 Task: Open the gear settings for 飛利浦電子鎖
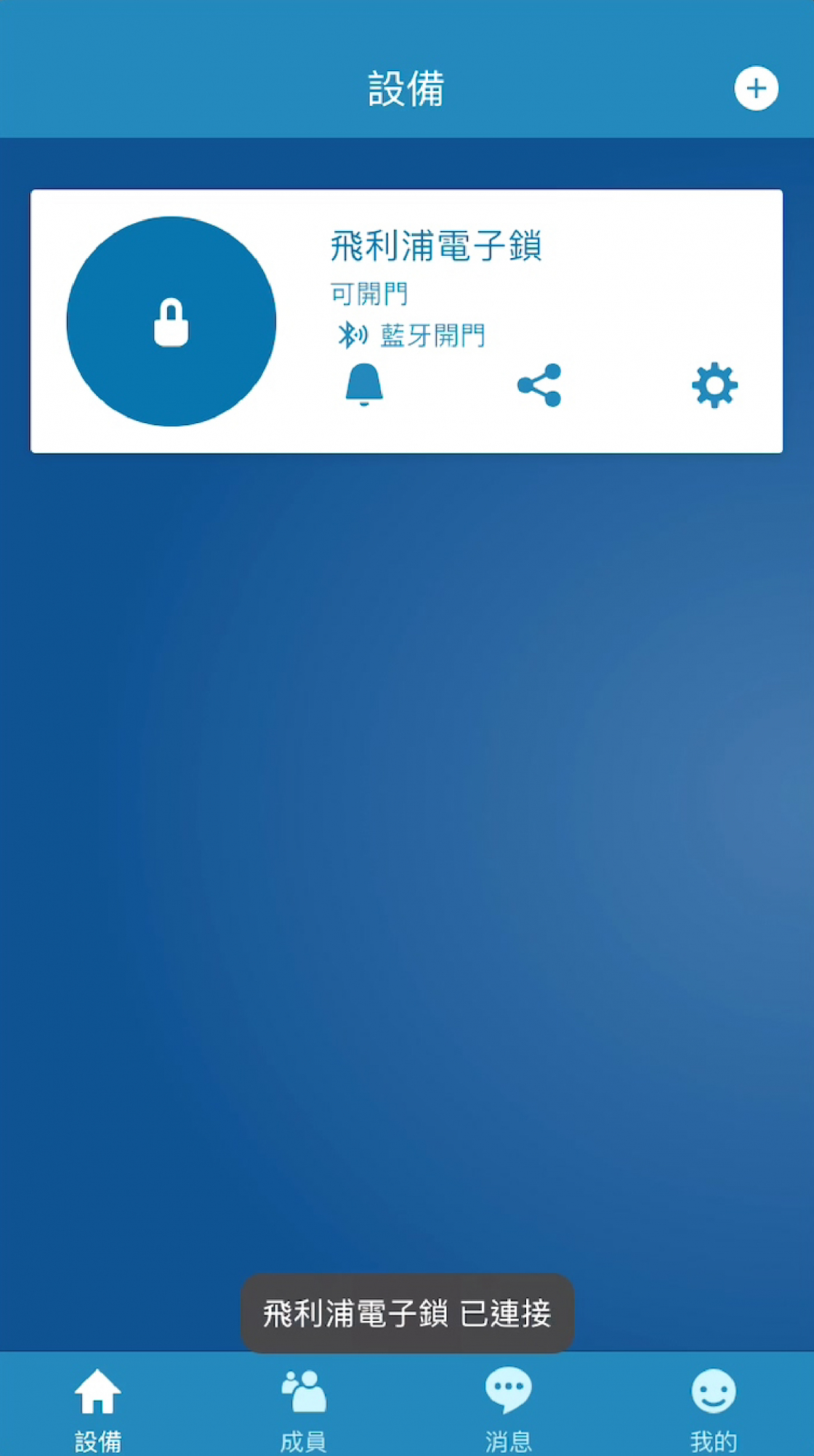pyautogui.click(x=714, y=385)
